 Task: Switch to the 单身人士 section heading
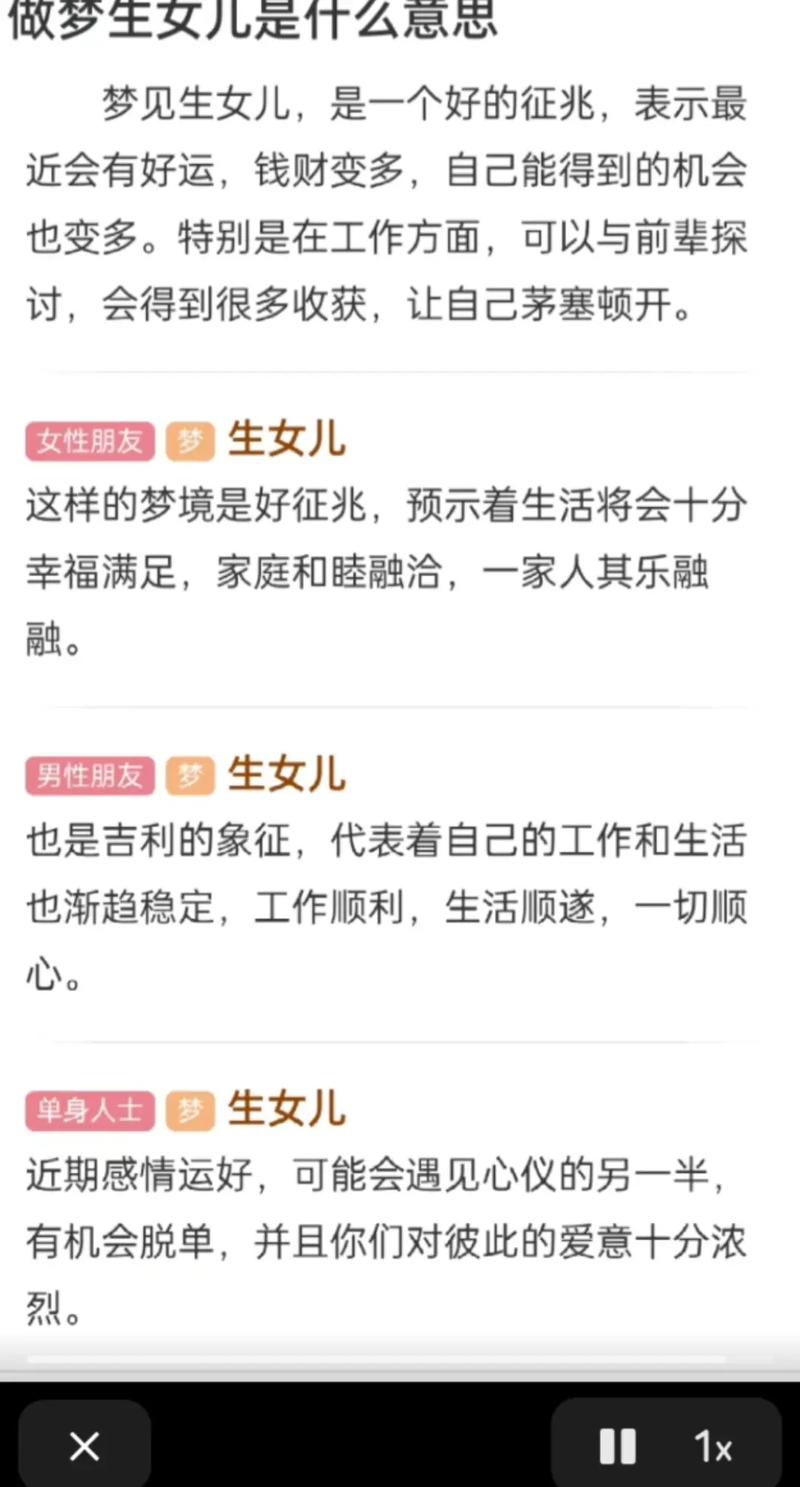click(x=88, y=1108)
